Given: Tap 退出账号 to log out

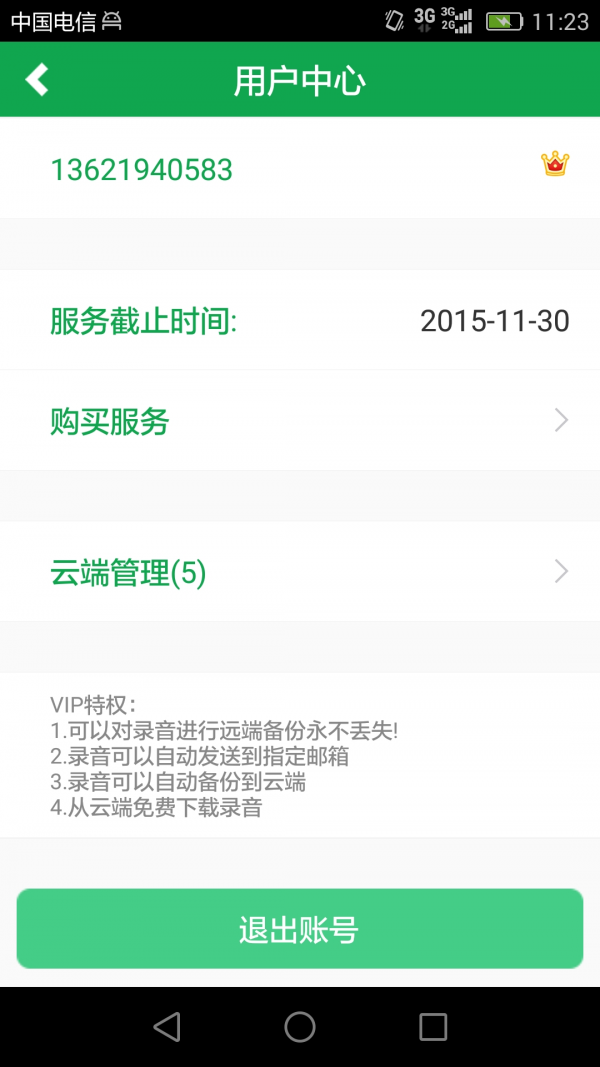Looking at the screenshot, I should click(x=300, y=929).
